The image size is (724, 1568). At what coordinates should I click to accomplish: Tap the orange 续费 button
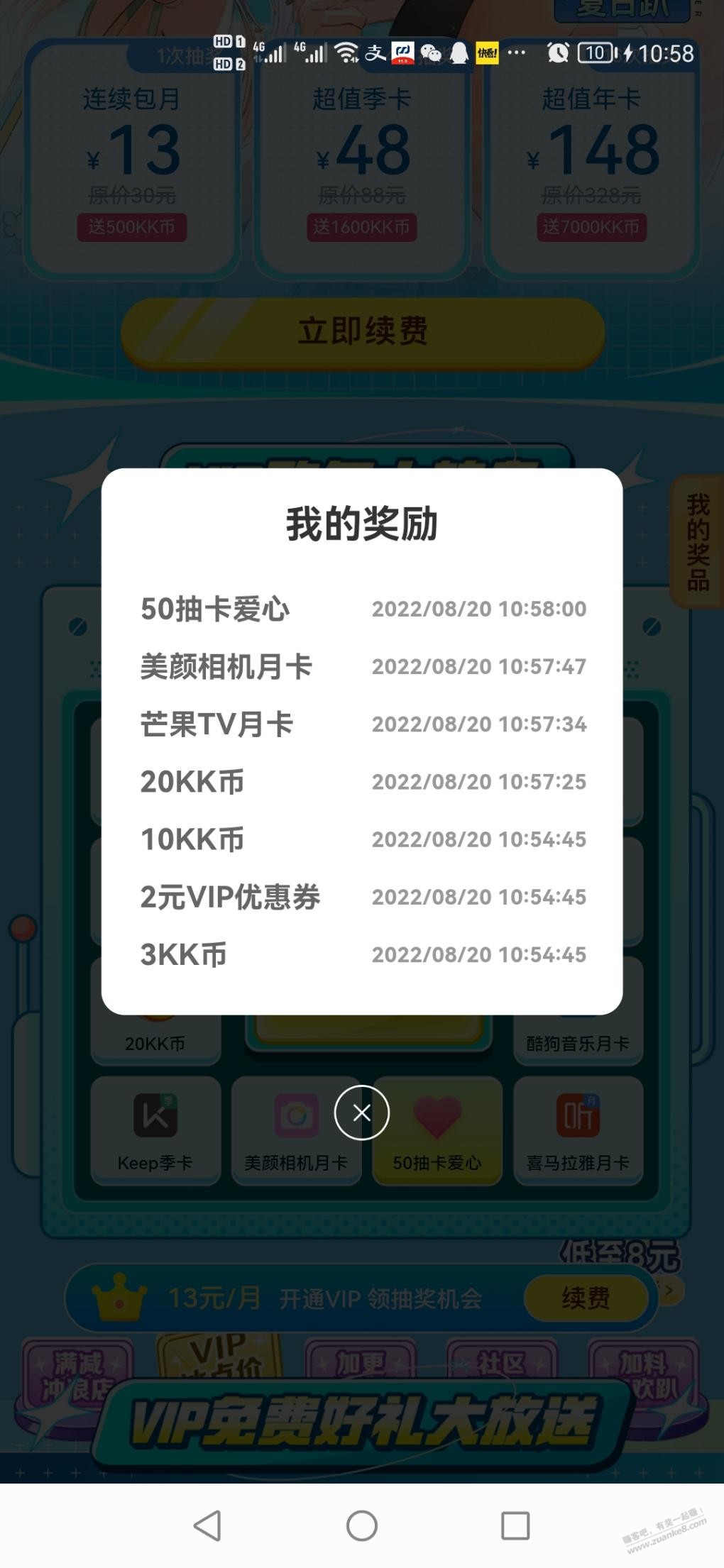586,1296
